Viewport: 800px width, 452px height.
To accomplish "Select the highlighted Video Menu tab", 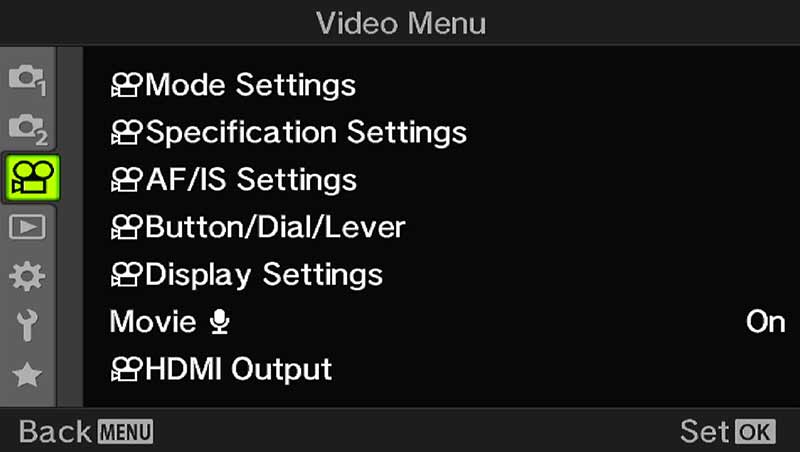I will 30,178.
